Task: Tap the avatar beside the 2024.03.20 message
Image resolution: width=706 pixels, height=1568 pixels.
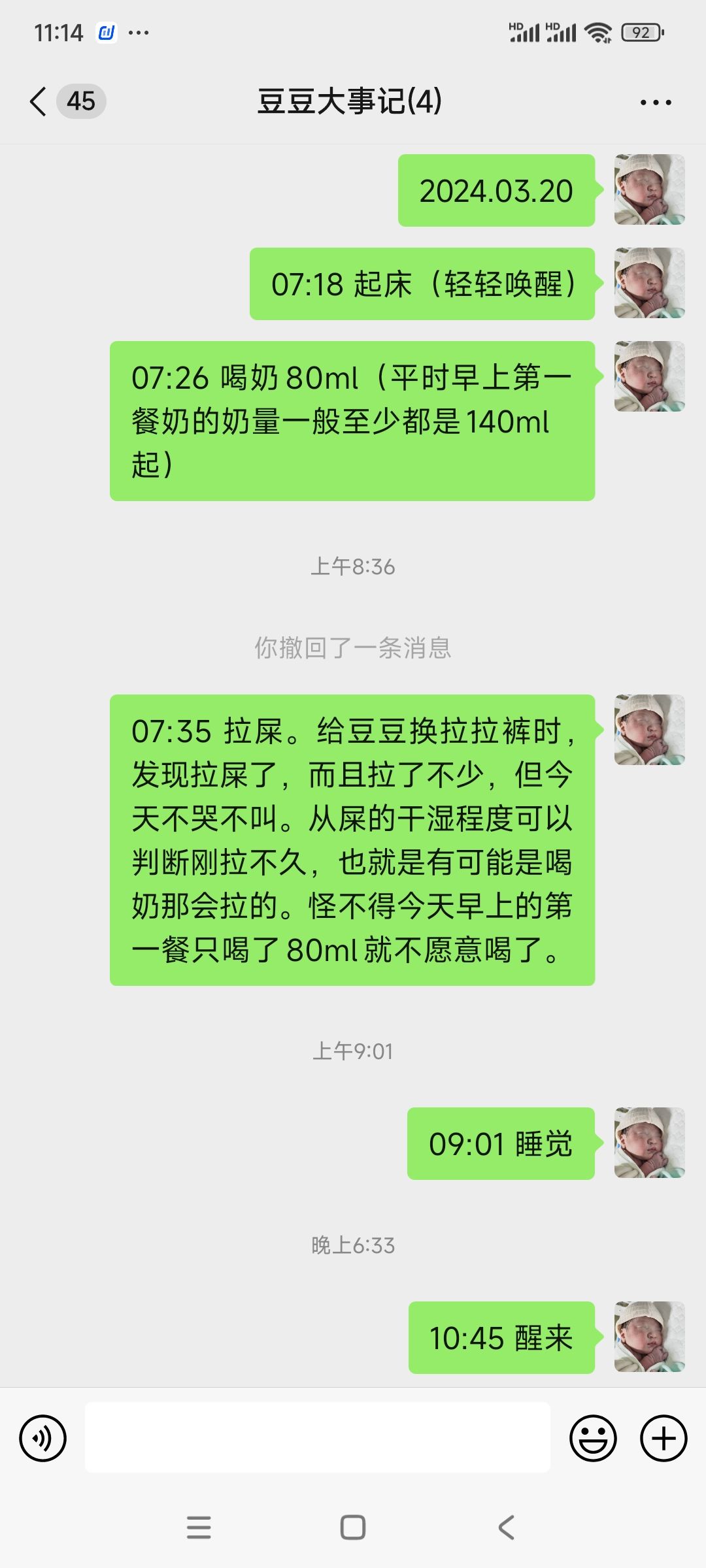Action: [649, 189]
